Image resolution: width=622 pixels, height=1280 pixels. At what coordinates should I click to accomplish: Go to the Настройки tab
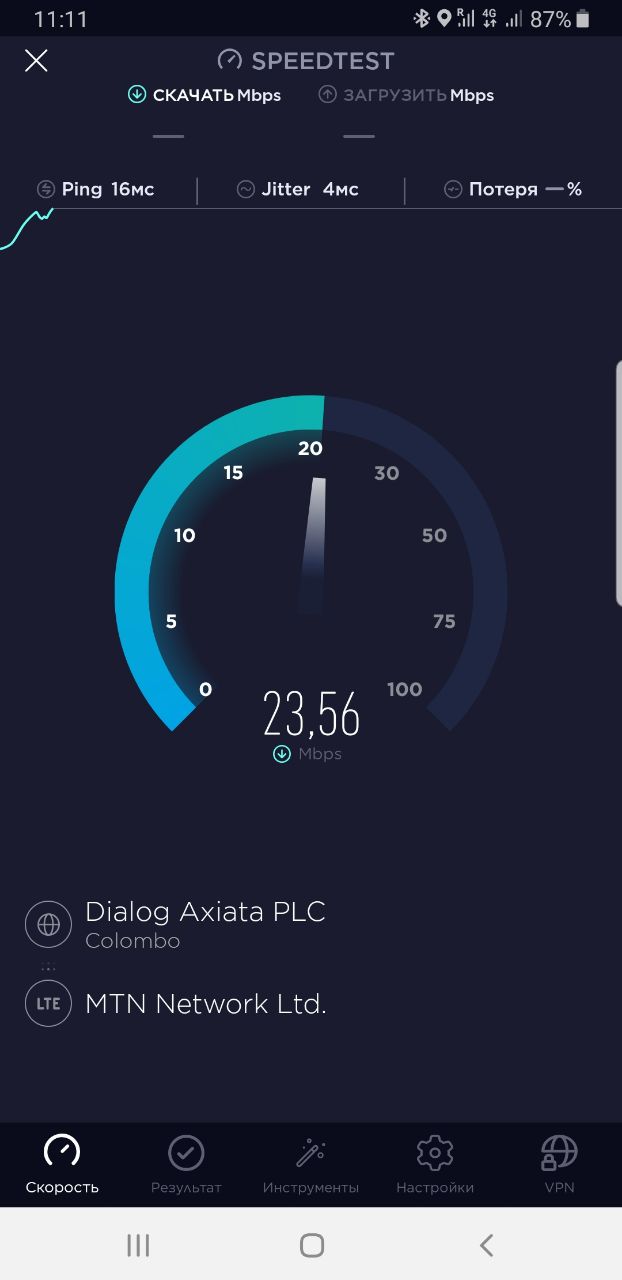pos(435,1165)
